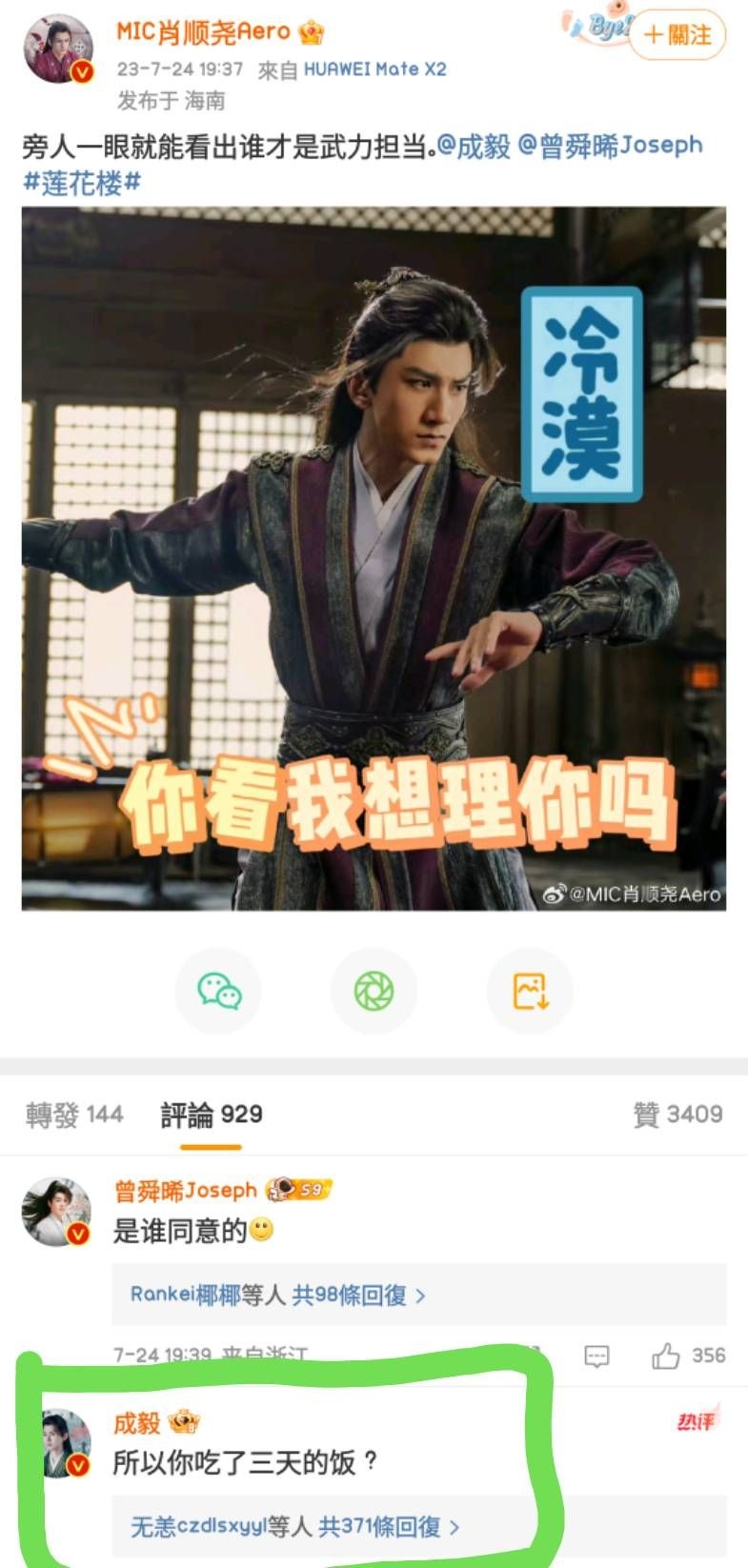The width and height of the screenshot is (748, 1568).
Task: Expand the 共371條回復 replies
Action: (x=295, y=1527)
